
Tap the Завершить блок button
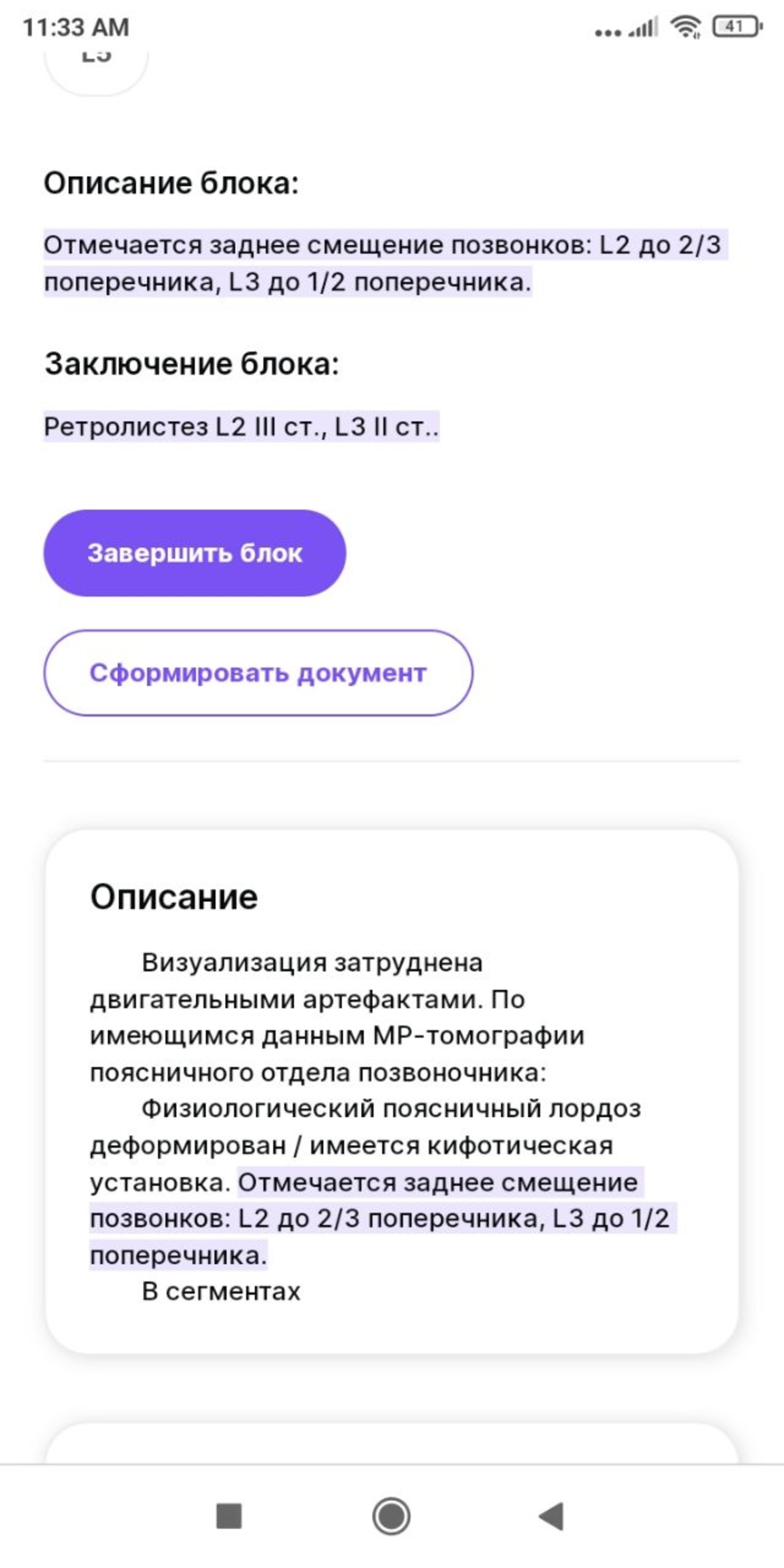pos(195,552)
